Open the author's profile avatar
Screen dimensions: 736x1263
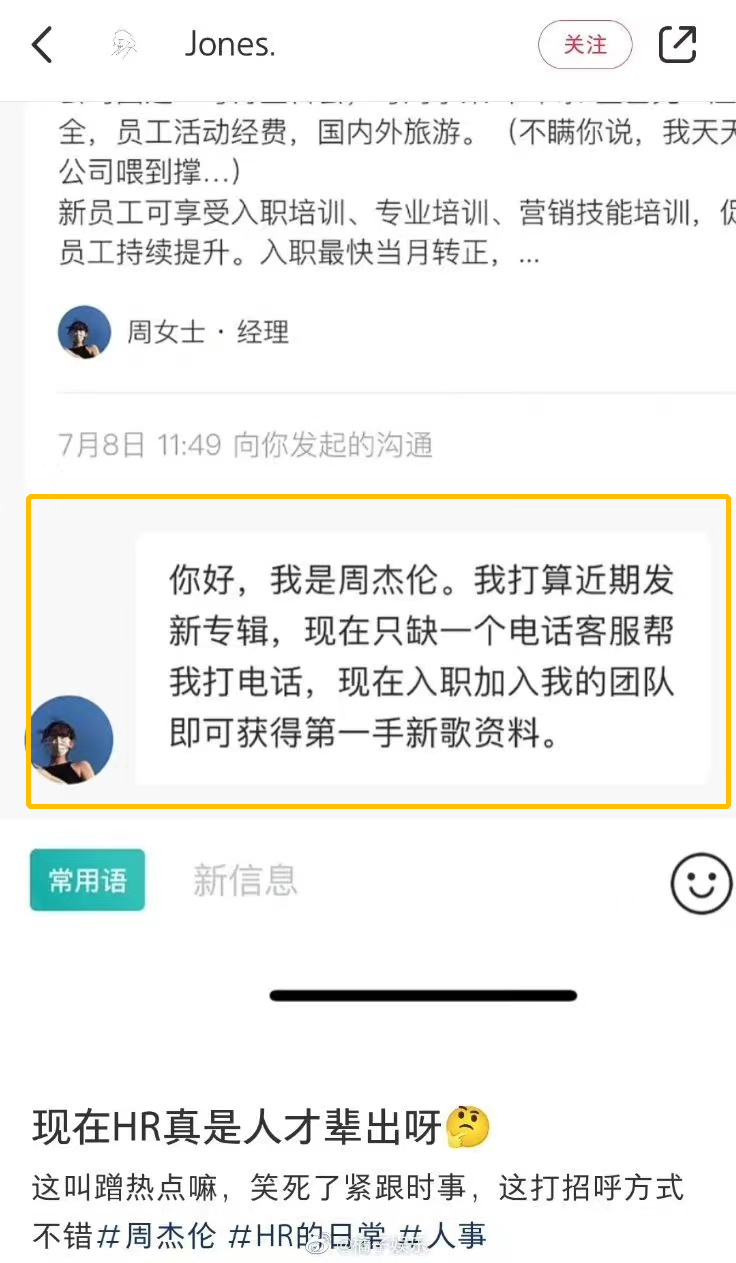(x=125, y=45)
